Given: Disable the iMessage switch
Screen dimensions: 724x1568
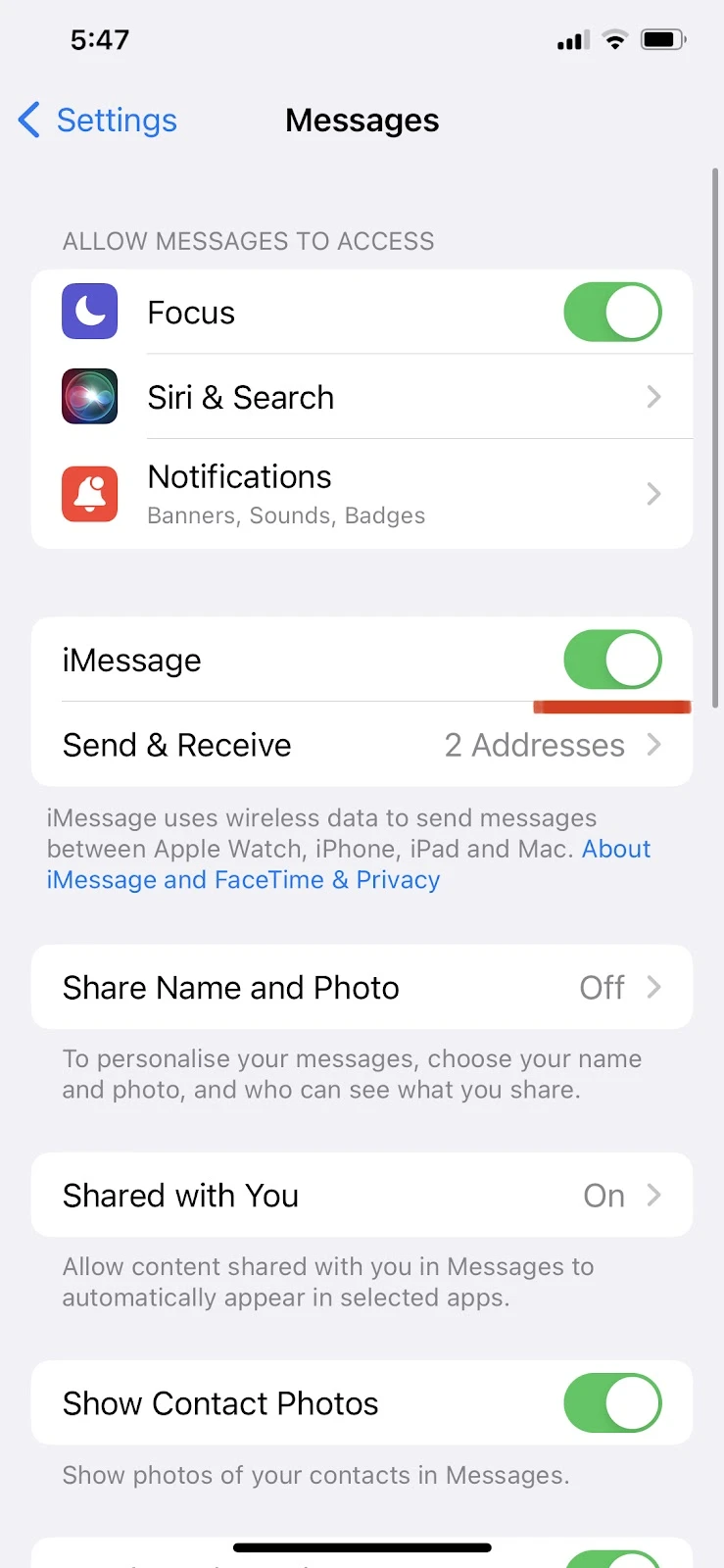Looking at the screenshot, I should [x=612, y=660].
